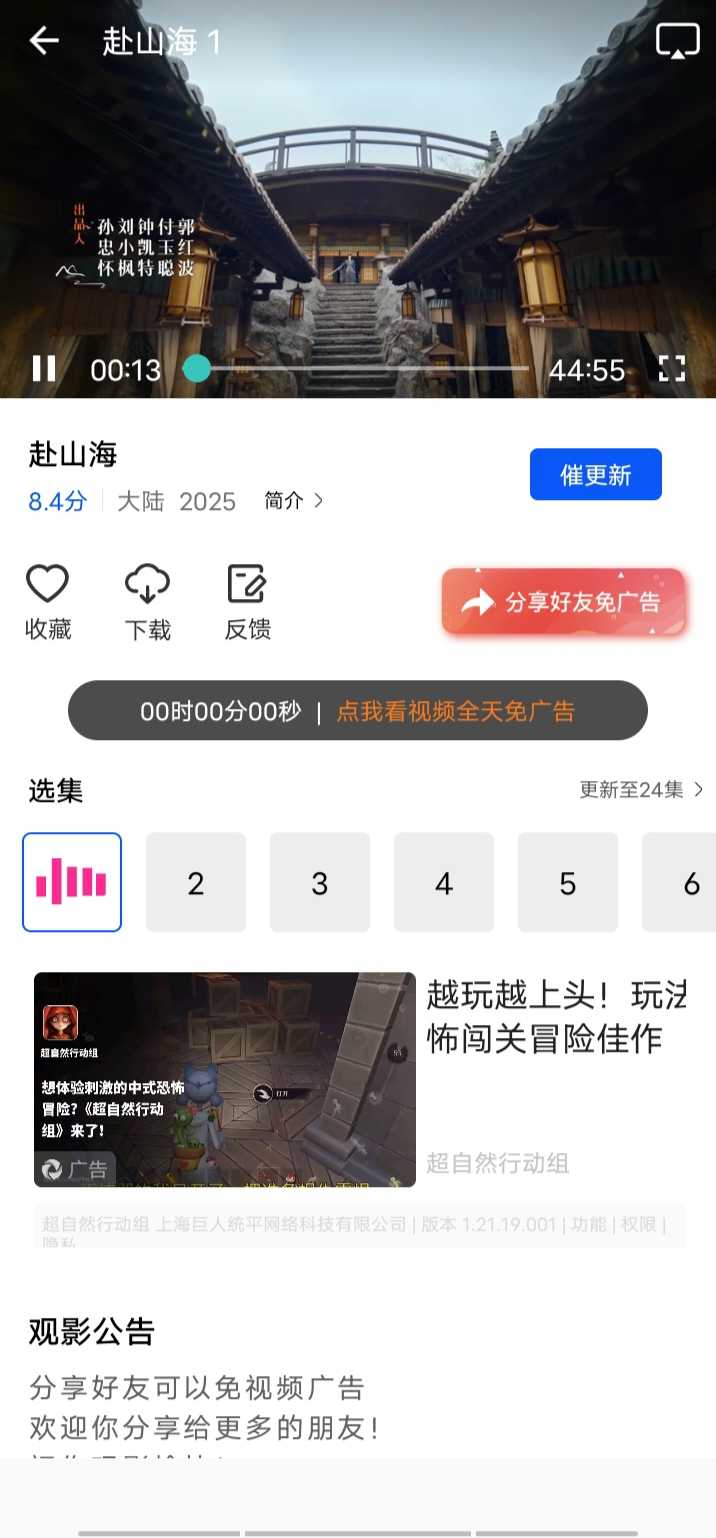Open the 简介 description
Viewport: 716px width, 1538px height.
(x=293, y=501)
